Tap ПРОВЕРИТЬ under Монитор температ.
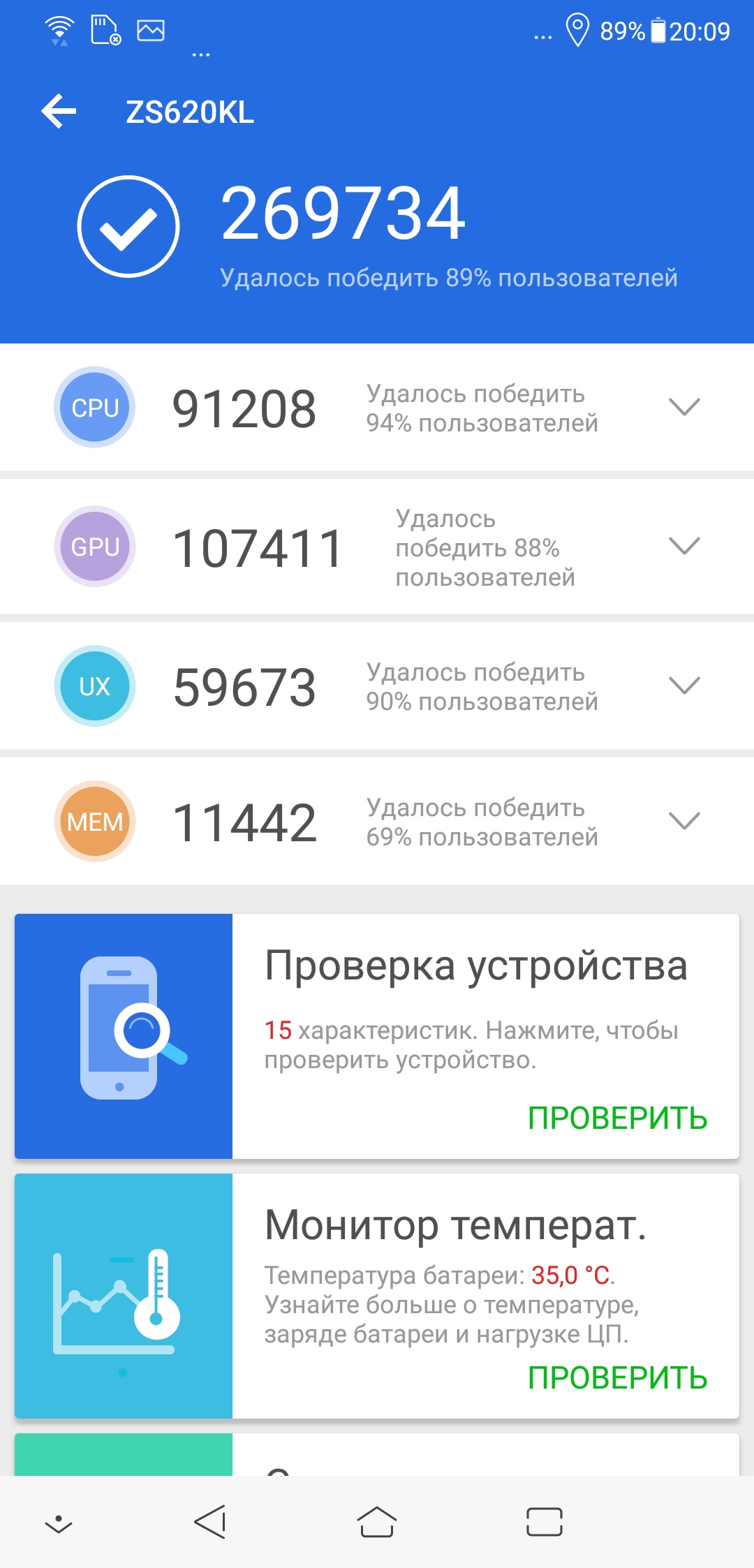This screenshot has height=1568, width=754. (617, 1378)
